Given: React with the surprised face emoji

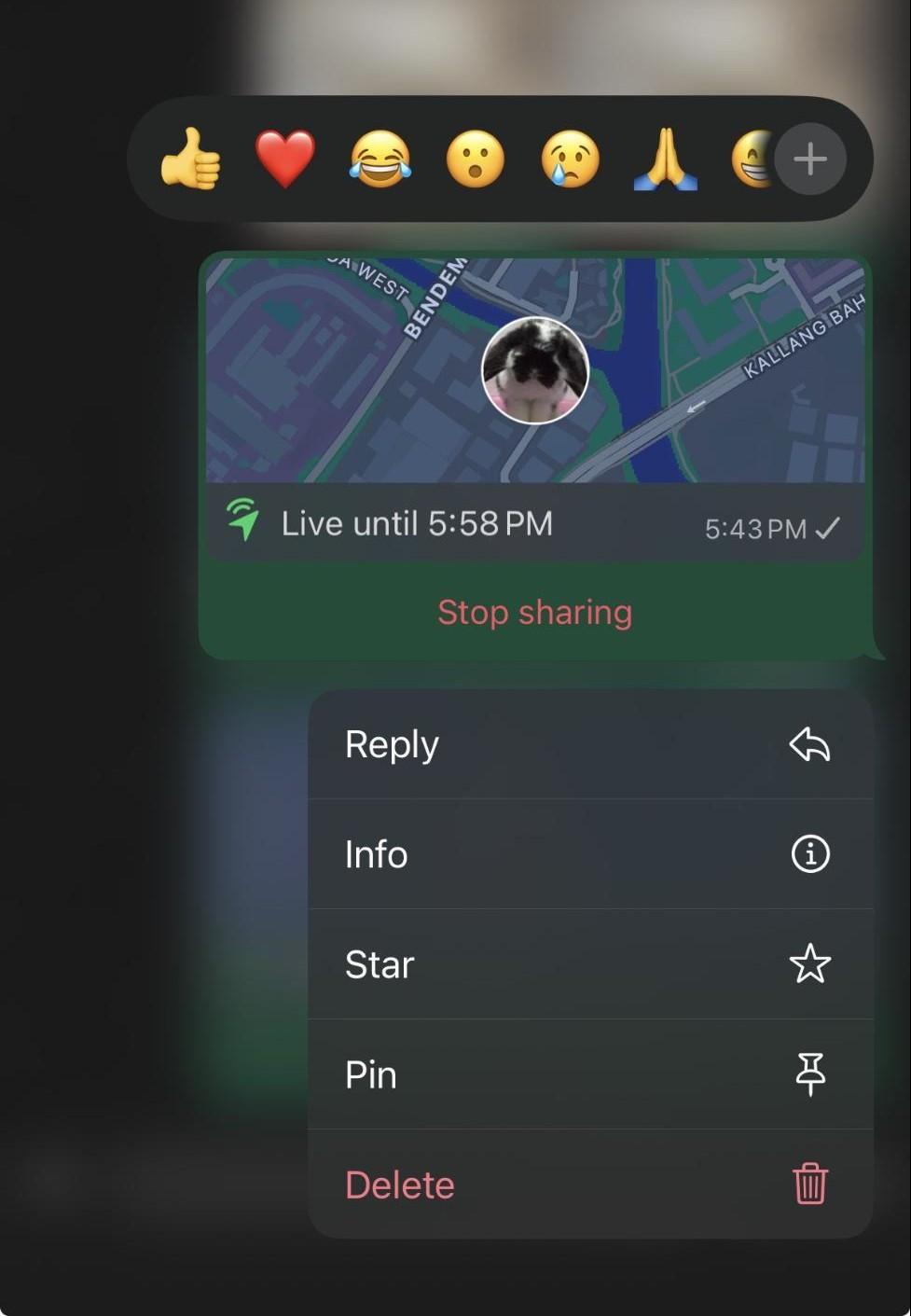Looking at the screenshot, I should 476,159.
